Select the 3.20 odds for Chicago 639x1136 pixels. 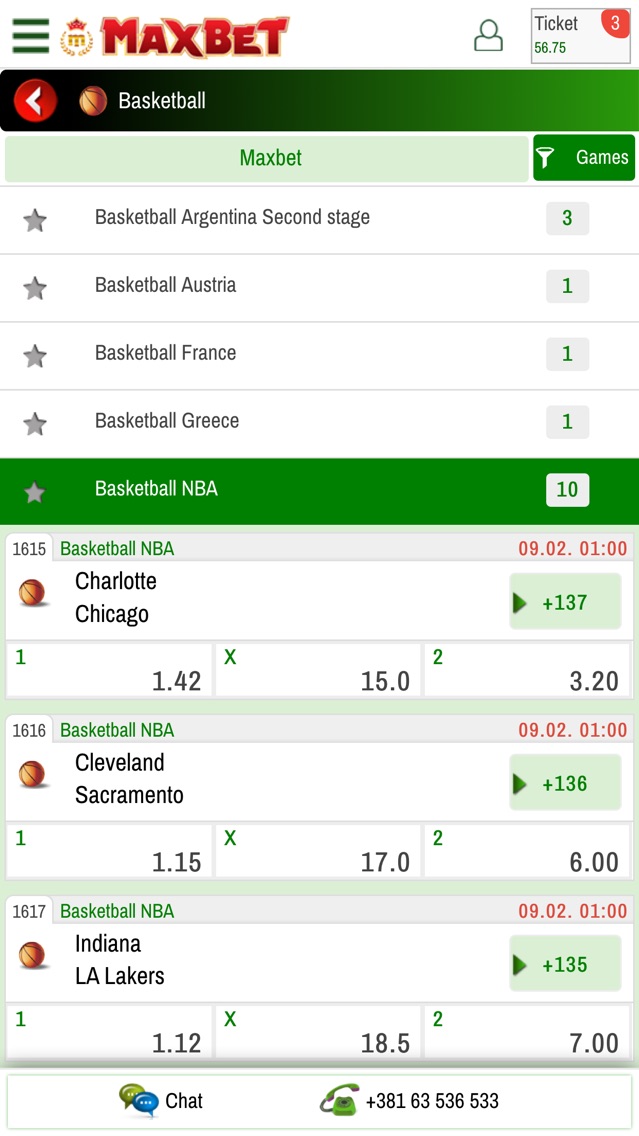[x=527, y=669]
